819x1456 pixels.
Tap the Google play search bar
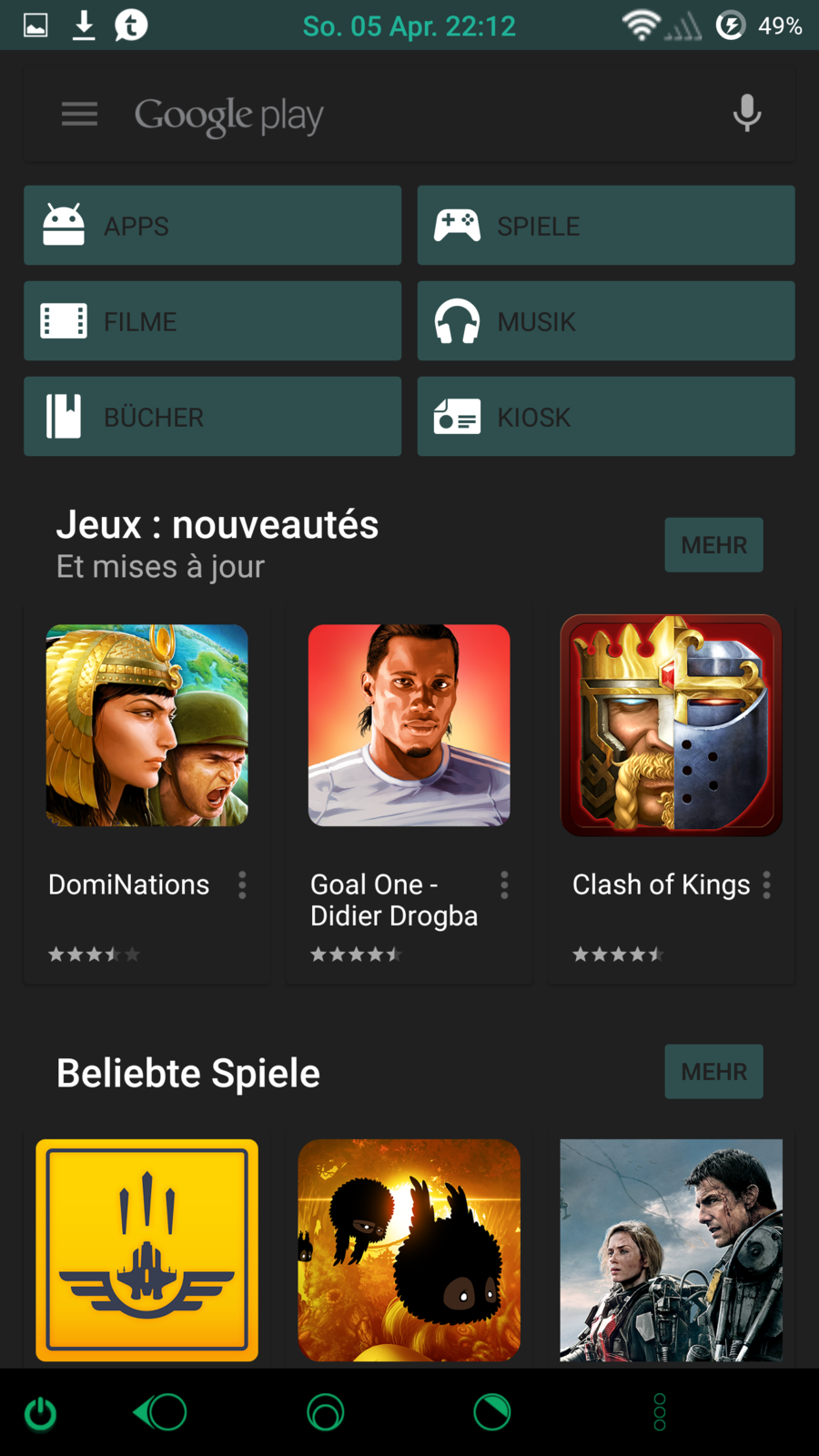click(x=409, y=116)
